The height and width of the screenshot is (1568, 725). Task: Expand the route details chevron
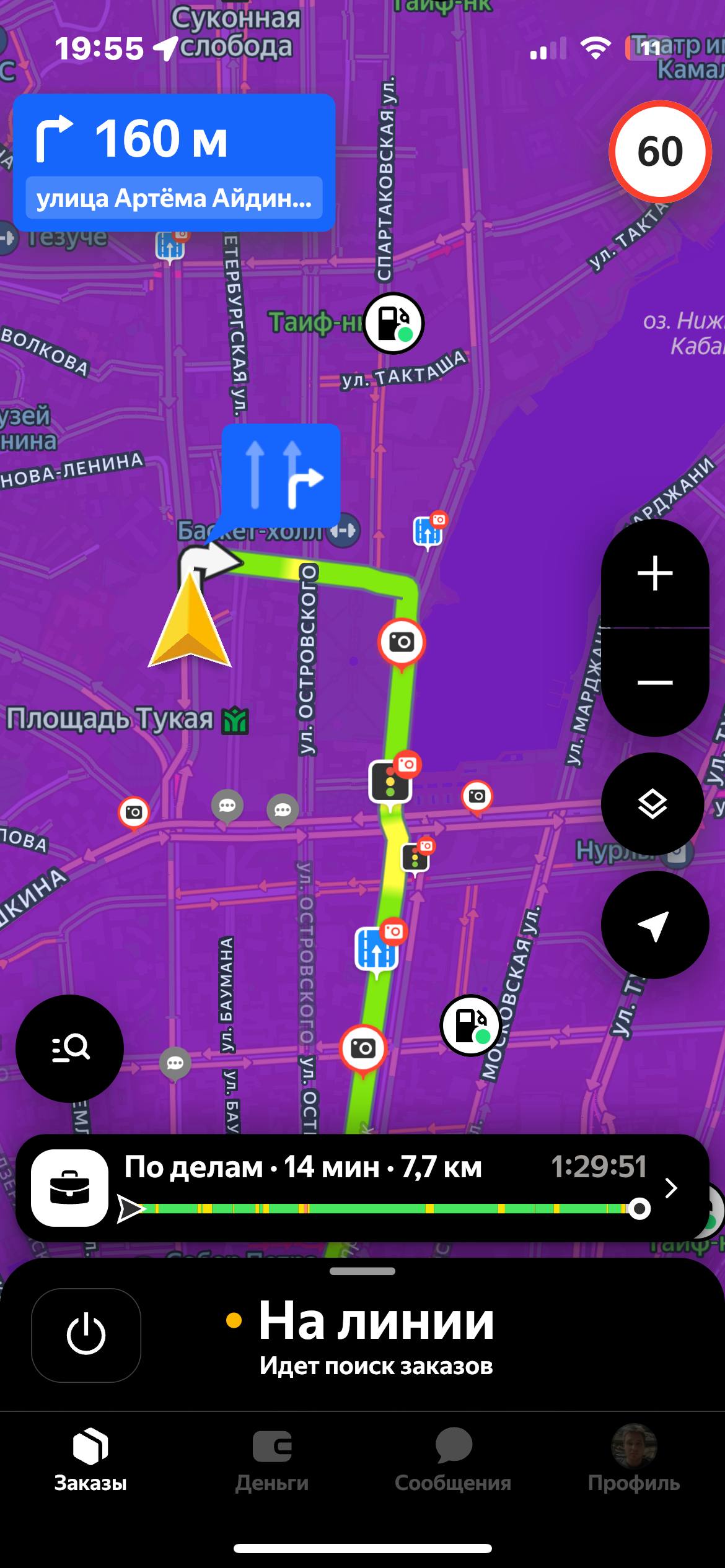[671, 1188]
